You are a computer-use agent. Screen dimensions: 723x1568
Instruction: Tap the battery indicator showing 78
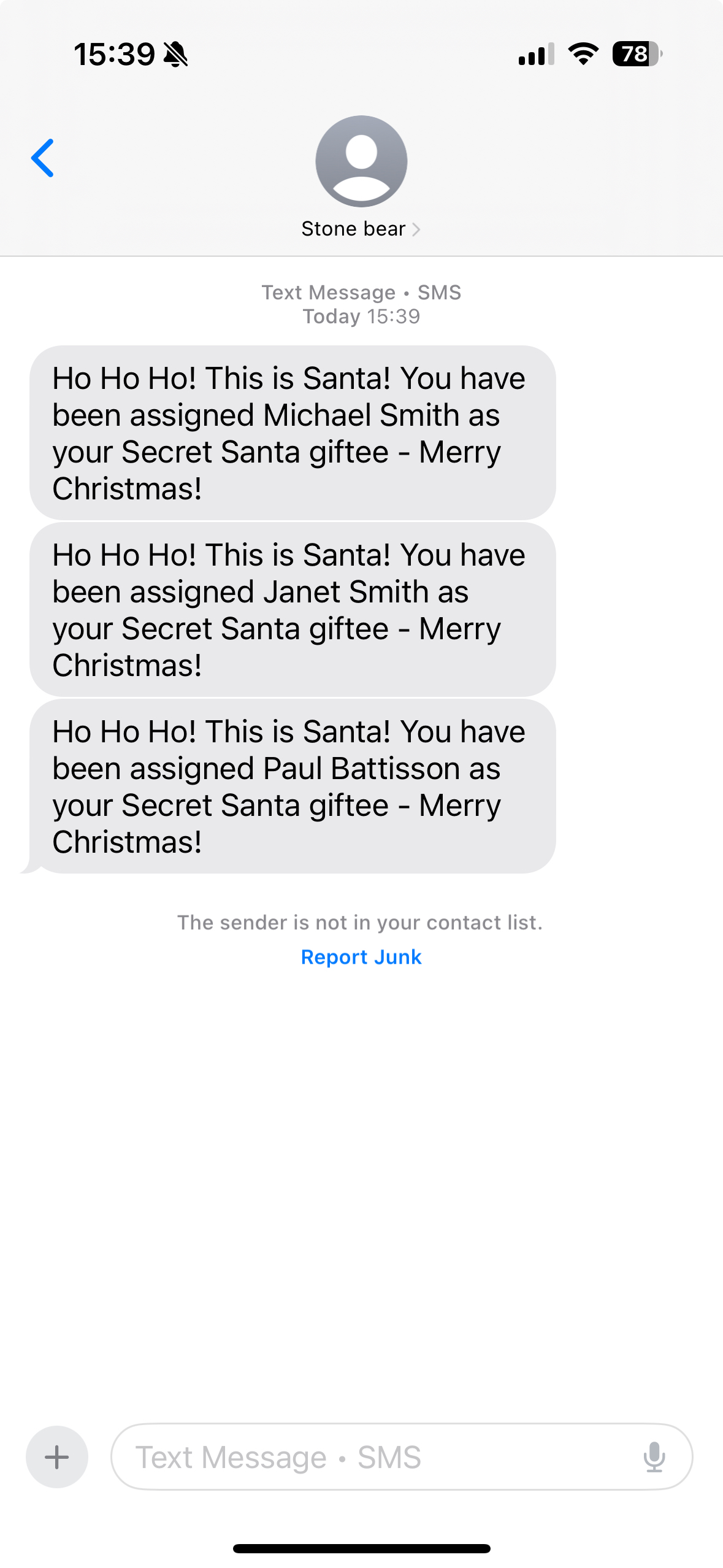[633, 55]
